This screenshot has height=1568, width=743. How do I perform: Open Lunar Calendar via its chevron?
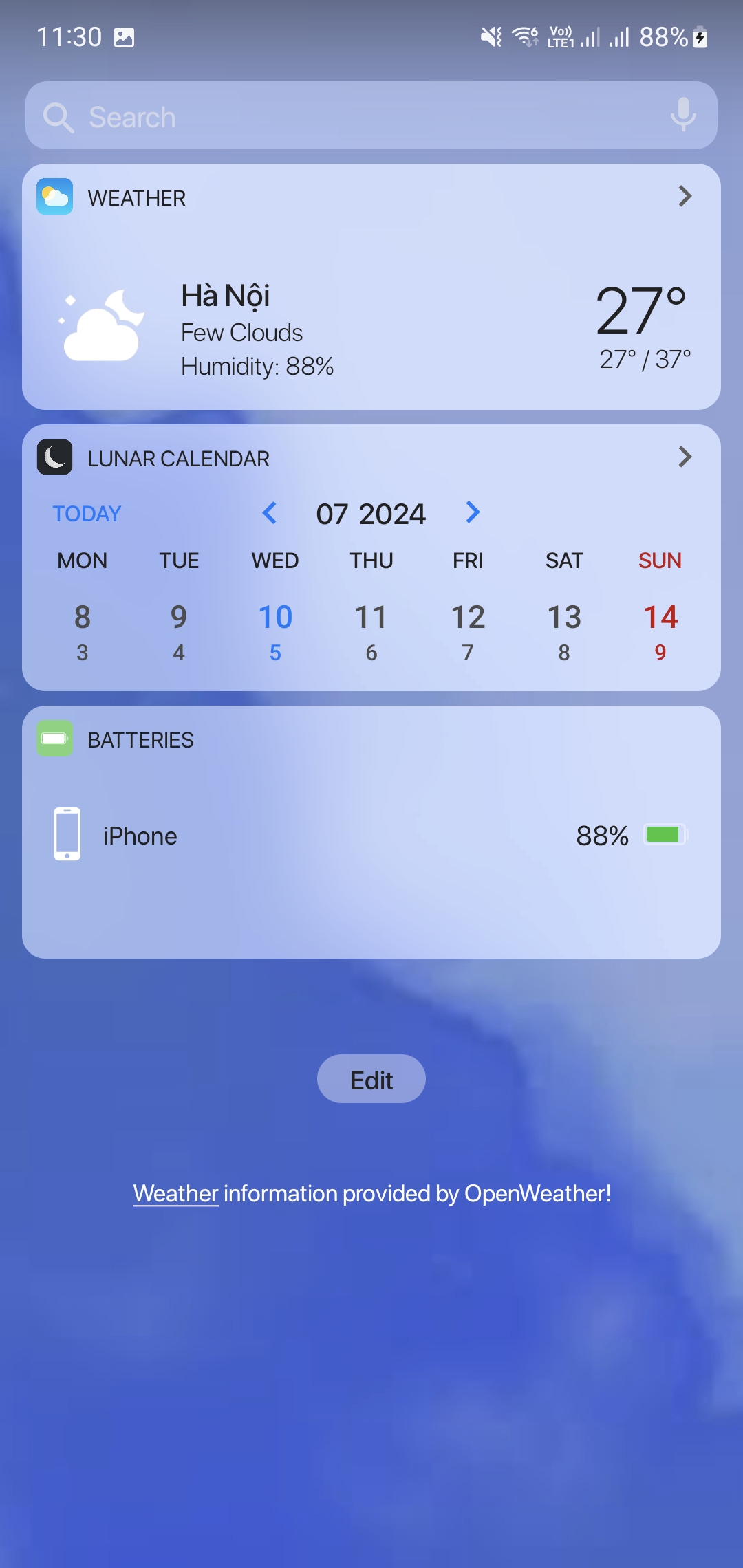coord(685,457)
